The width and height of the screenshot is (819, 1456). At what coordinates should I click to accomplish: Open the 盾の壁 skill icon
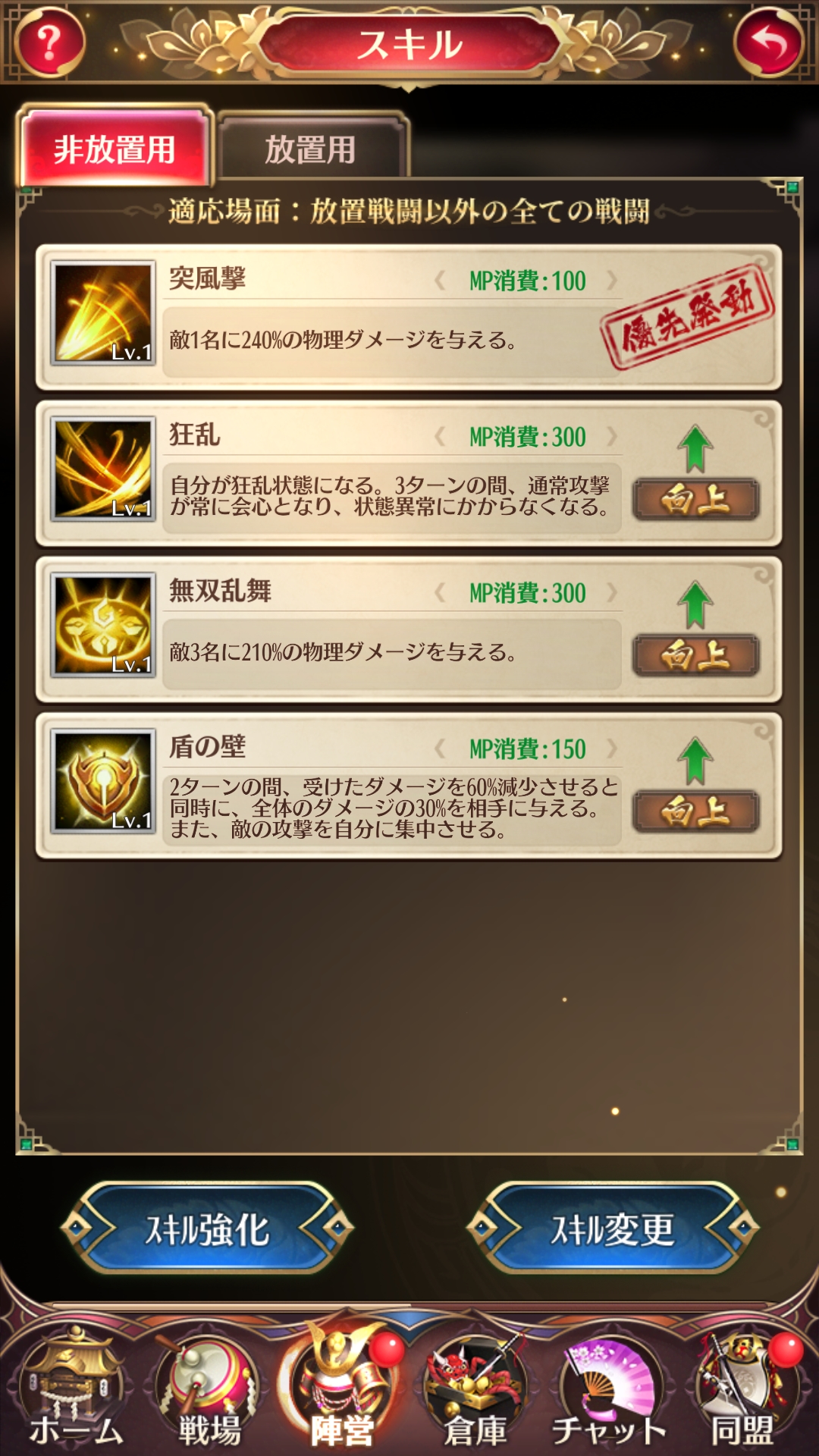click(103, 782)
